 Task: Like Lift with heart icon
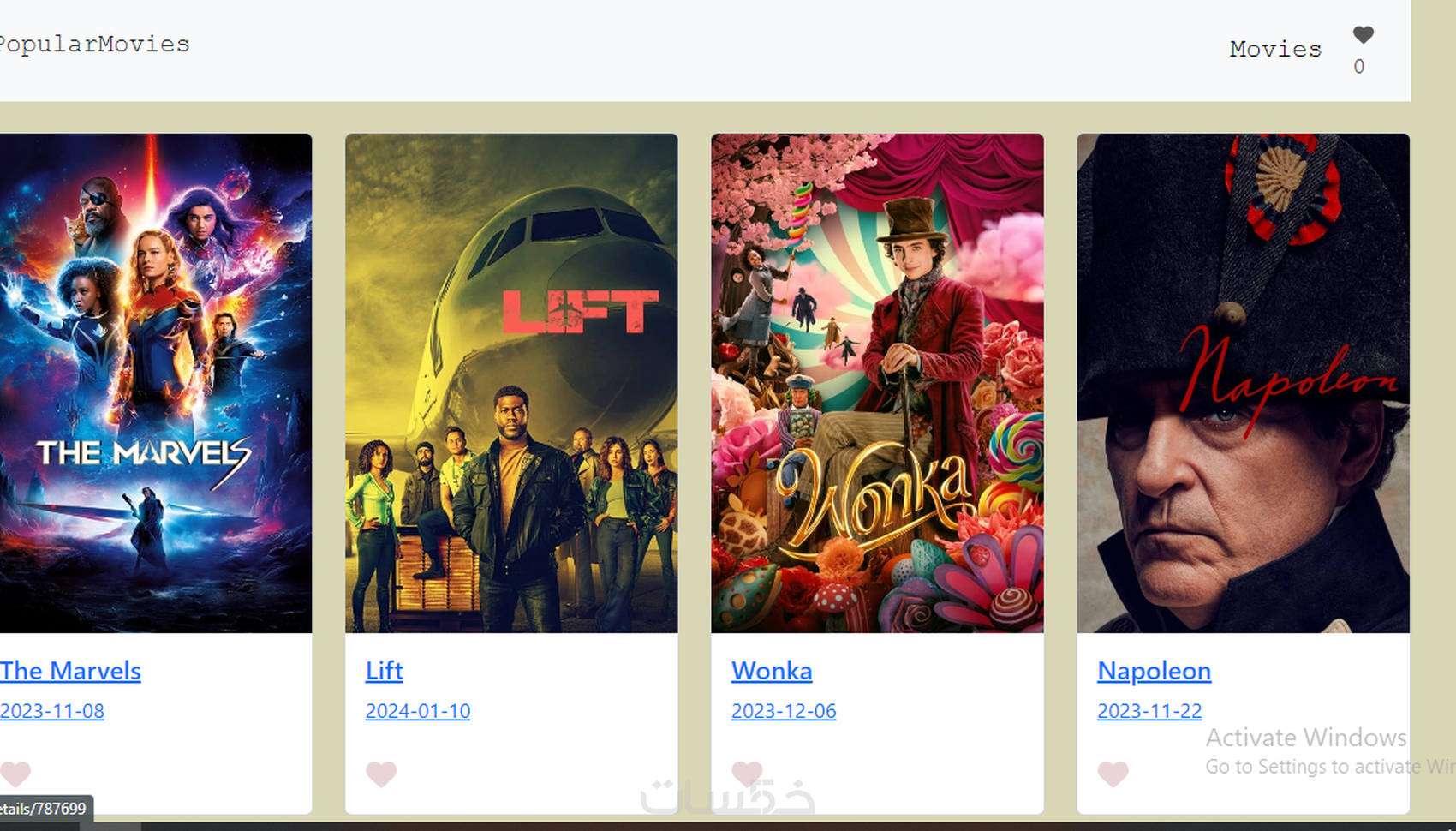[x=381, y=774]
